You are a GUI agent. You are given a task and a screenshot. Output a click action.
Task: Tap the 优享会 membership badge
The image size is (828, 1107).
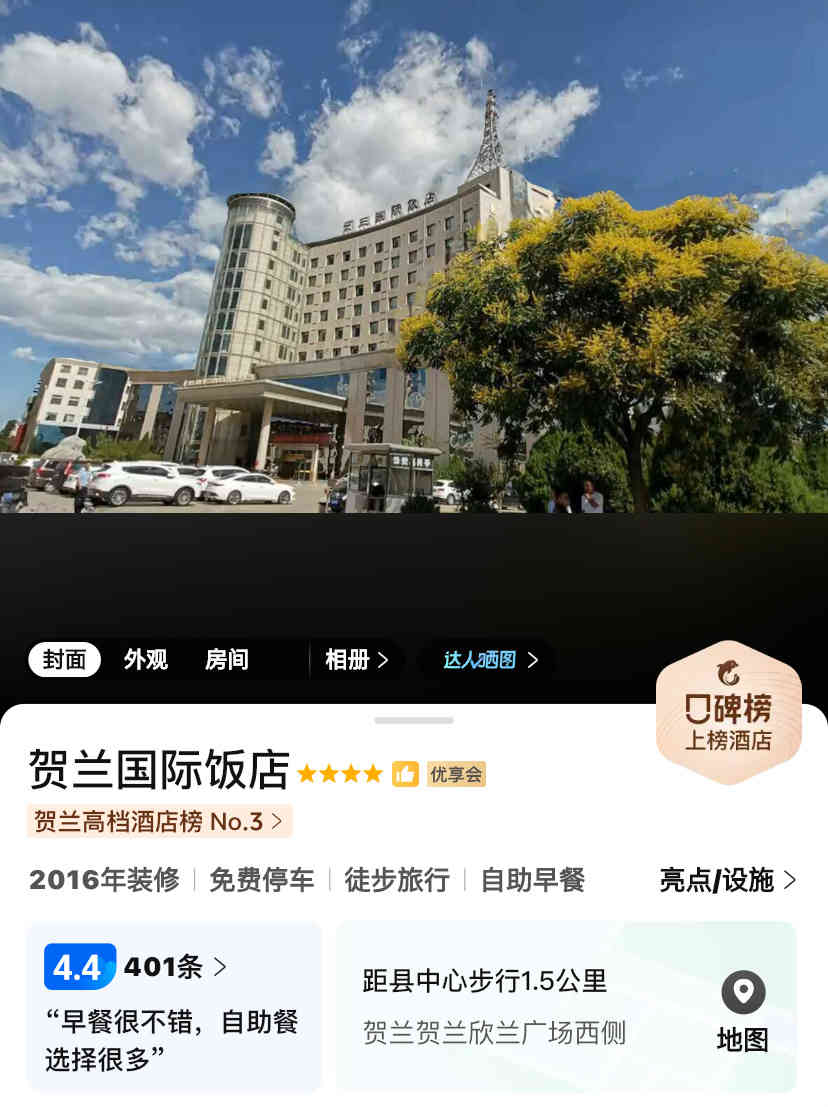tap(456, 774)
